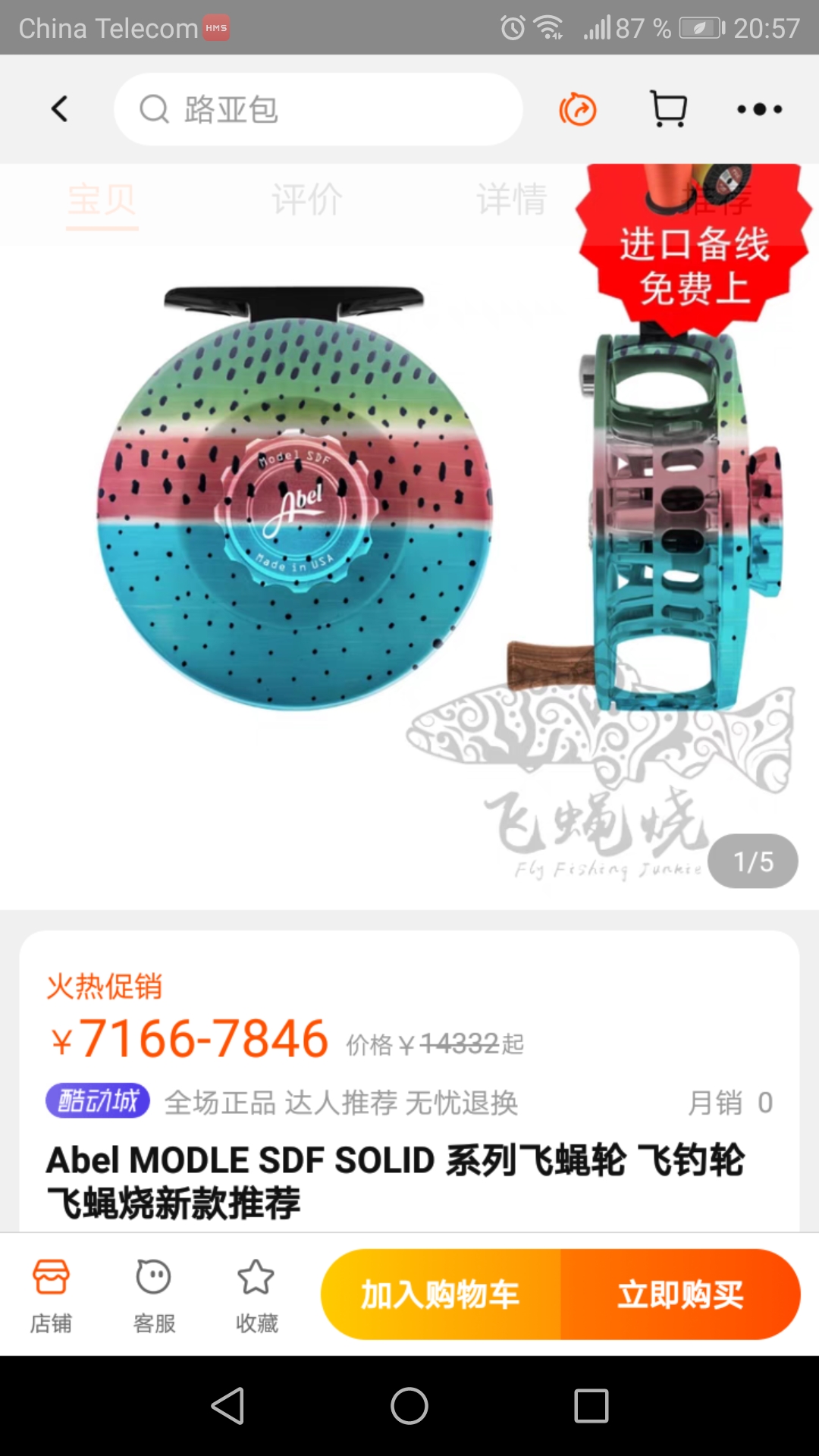The width and height of the screenshot is (819, 1456).
Task: Open the three-dot overflow menu
Action: pos(759,109)
